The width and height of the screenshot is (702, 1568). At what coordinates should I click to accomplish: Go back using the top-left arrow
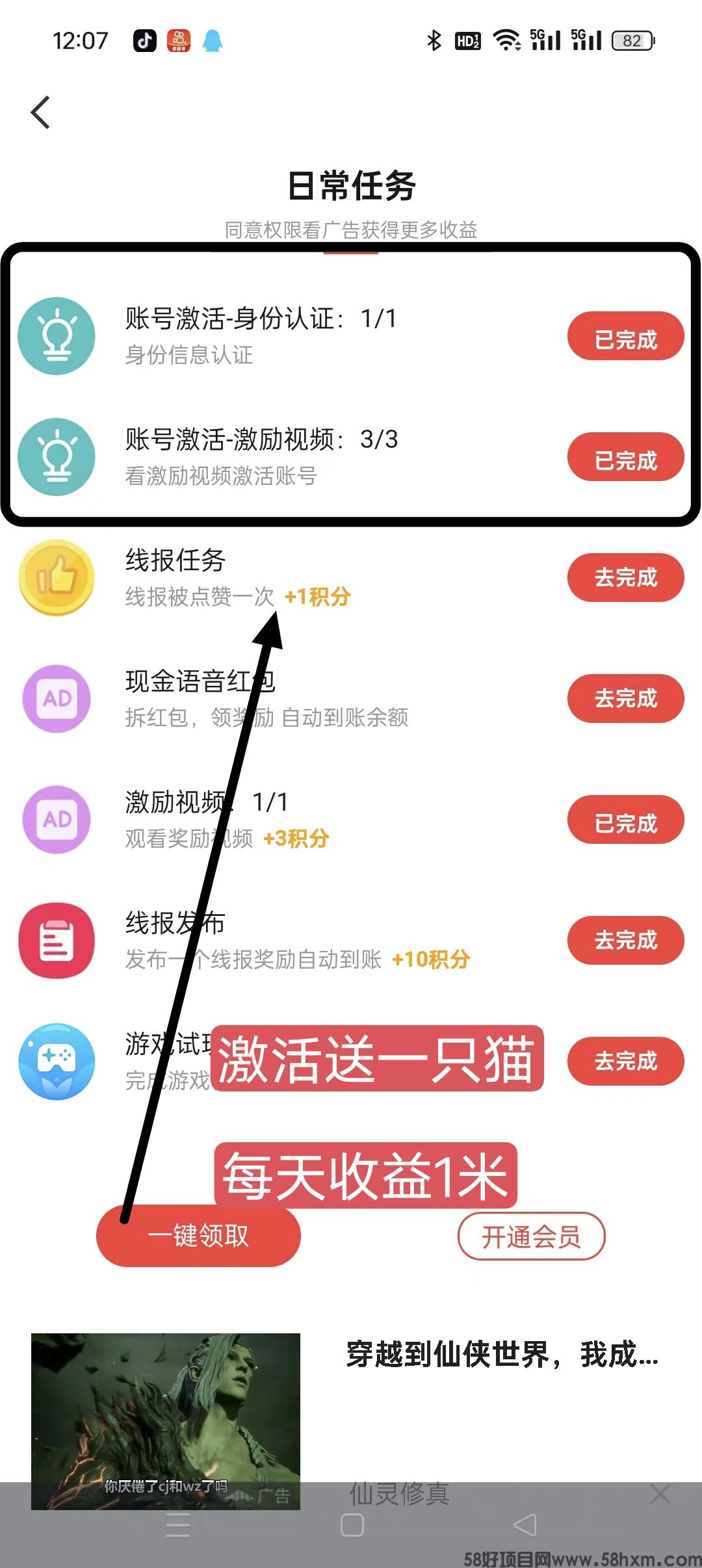pyautogui.click(x=41, y=112)
